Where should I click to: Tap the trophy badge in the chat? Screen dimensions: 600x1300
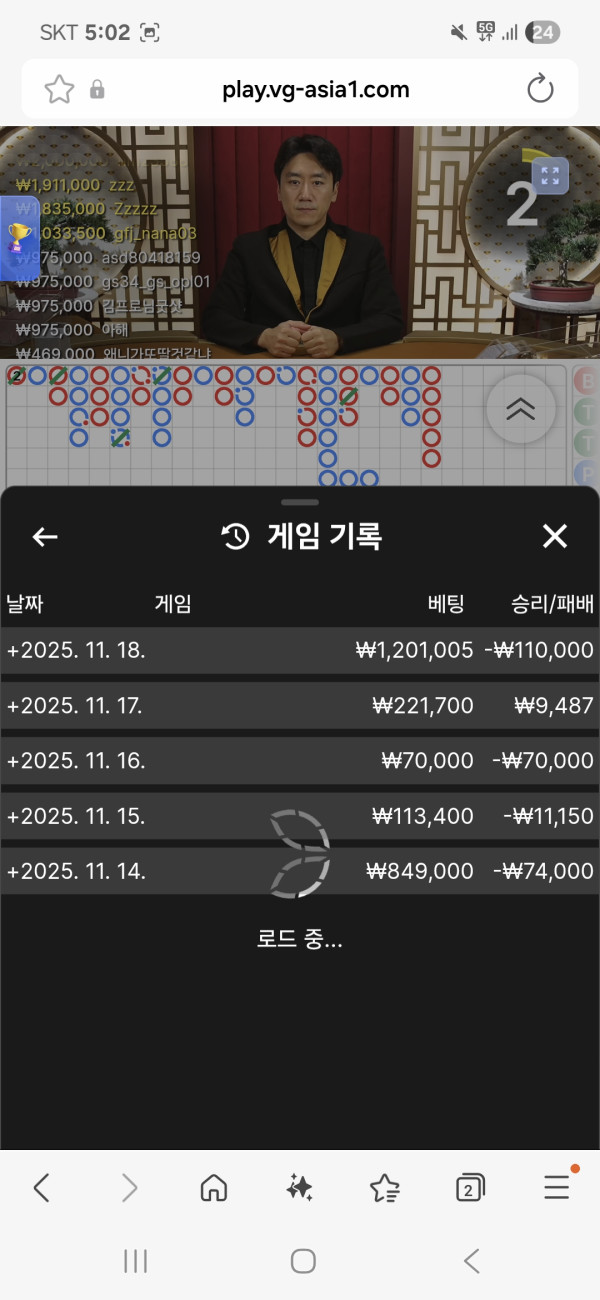[20, 238]
